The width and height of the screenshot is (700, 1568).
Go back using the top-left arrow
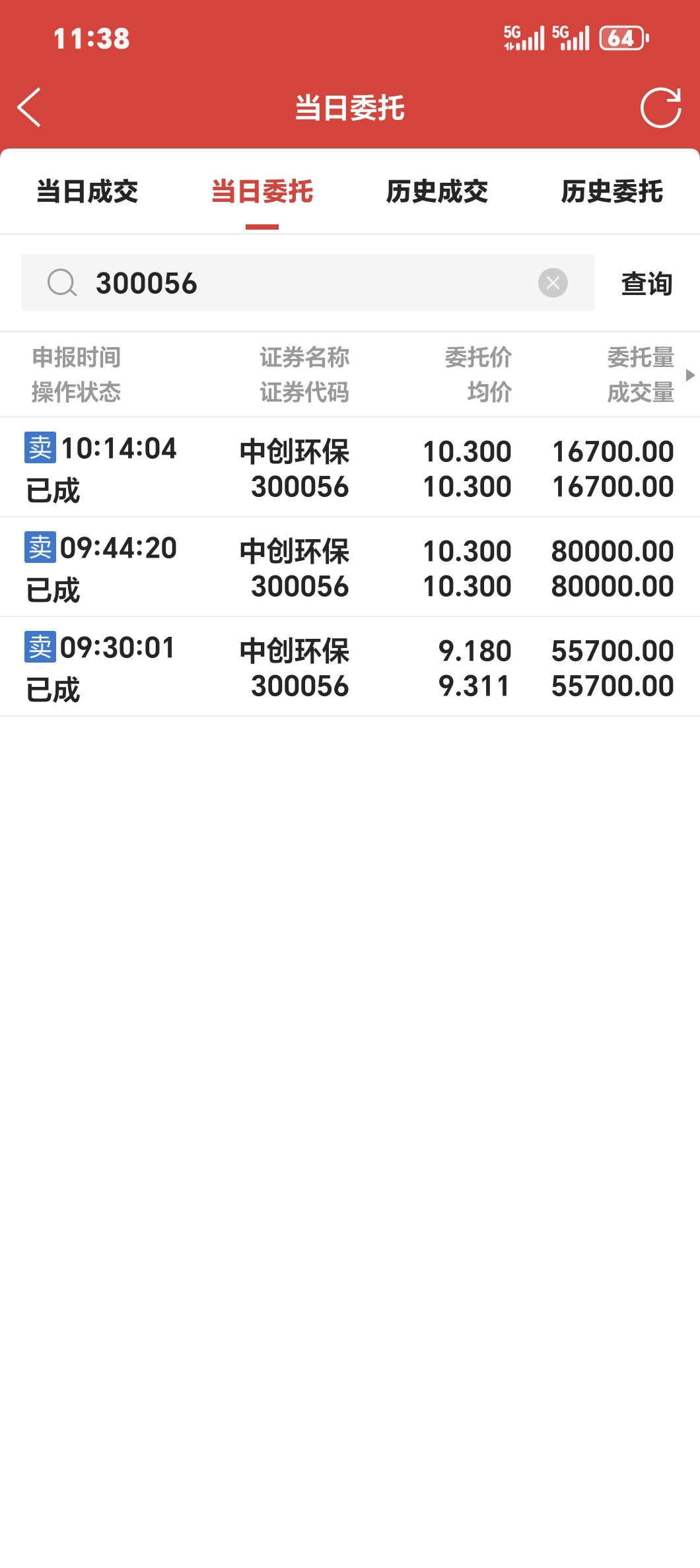click(29, 107)
